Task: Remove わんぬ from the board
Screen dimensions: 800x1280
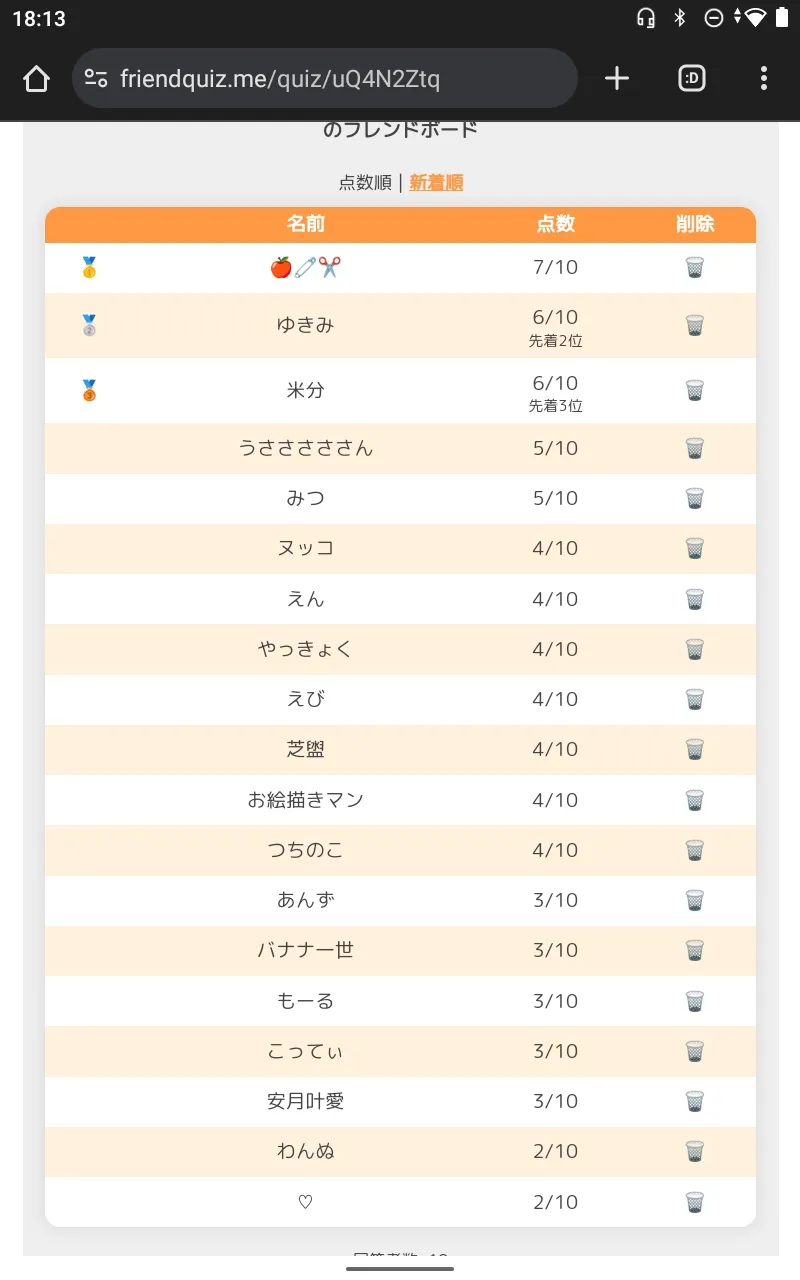Action: tap(695, 1151)
